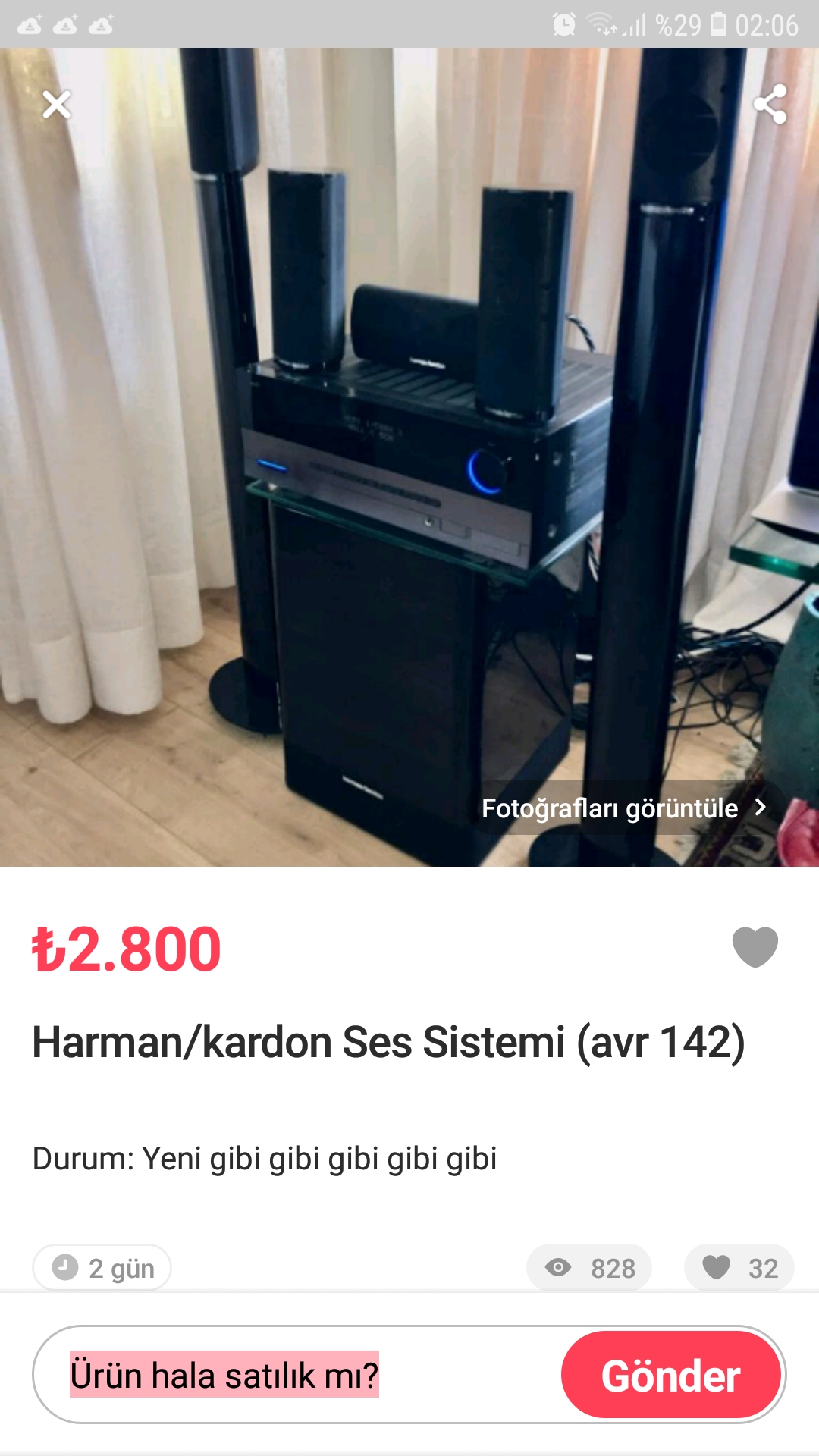Open Fotoğrafları görüntüle photo viewer
This screenshot has width=819, height=1456.
pos(623,808)
